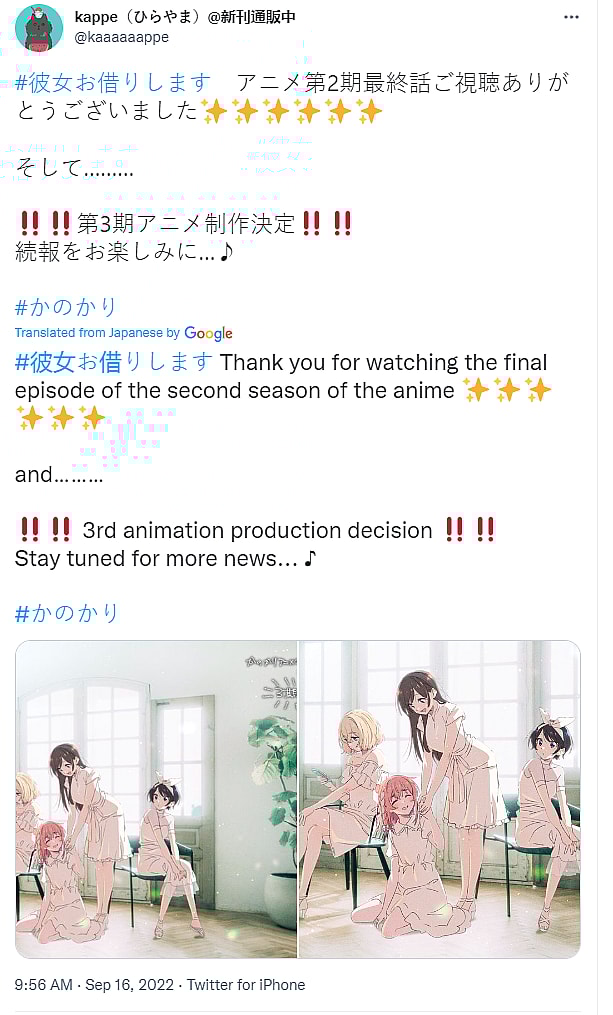View the right attached image
This screenshot has height=1015, width=613.
pyautogui.click(x=440, y=799)
